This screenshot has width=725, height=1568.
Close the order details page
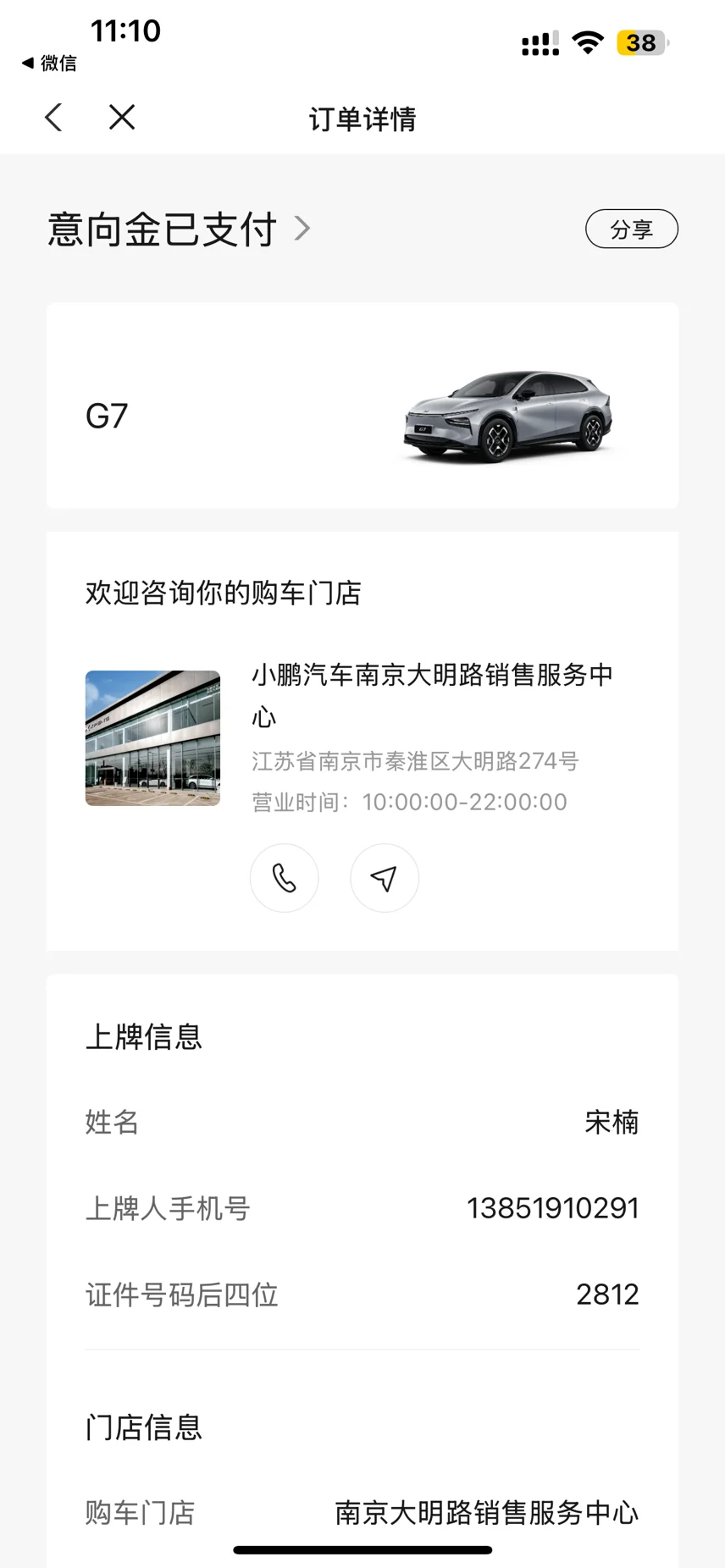click(122, 118)
